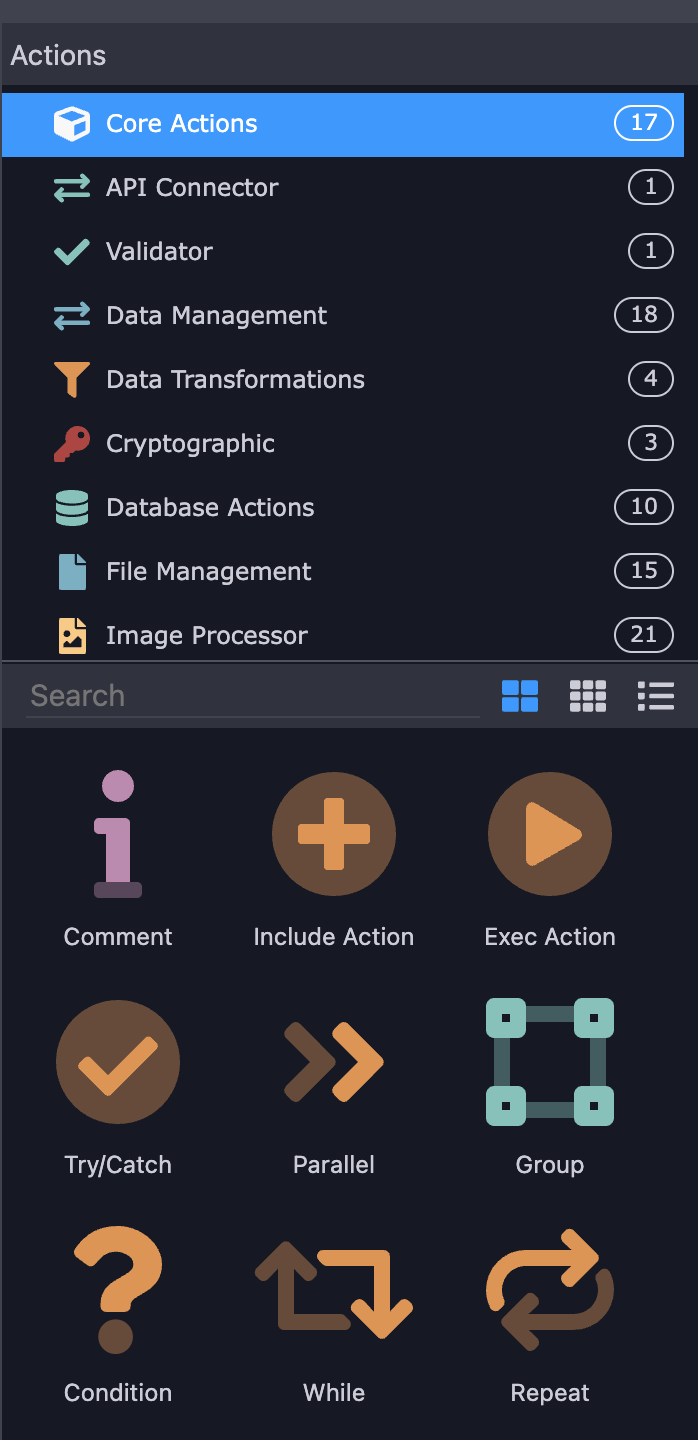Switch to the large grid view
The height and width of the screenshot is (1440, 698).
click(x=520, y=696)
